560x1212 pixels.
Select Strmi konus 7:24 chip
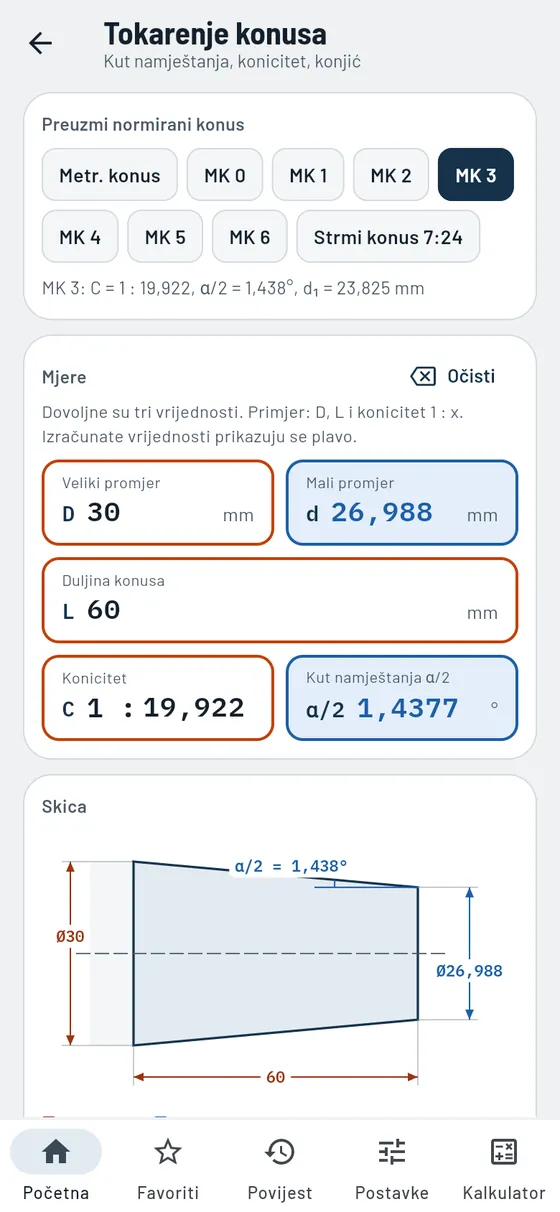click(x=388, y=237)
